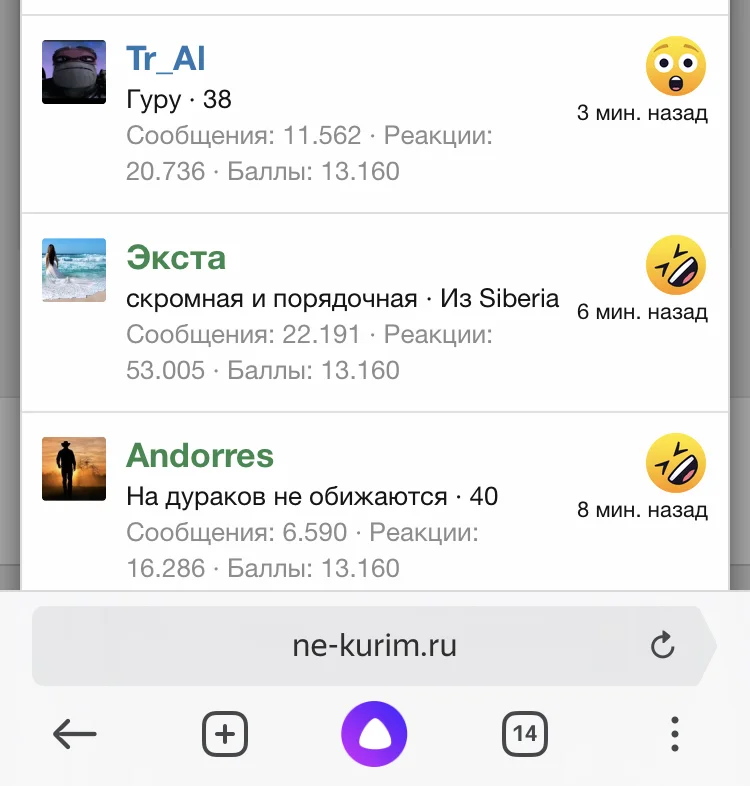Open a new browser tab
Screen dimensions: 750x786
pos(225,733)
